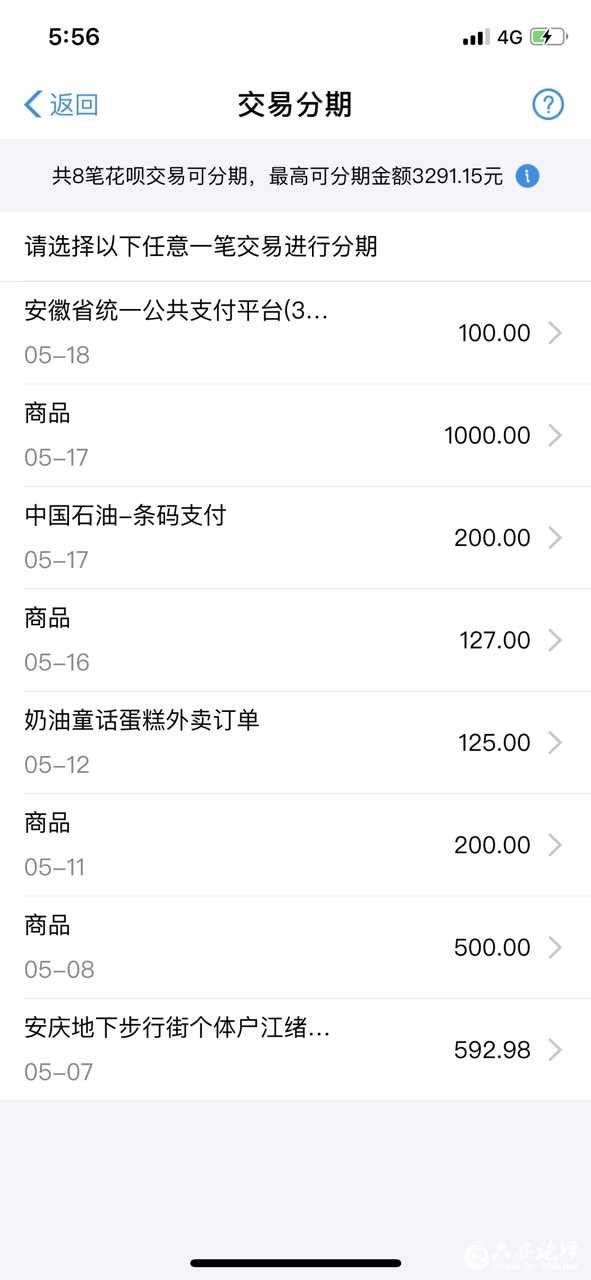
Task: Open the 中国石油-条码支付 200.00 transaction
Action: click(x=295, y=538)
